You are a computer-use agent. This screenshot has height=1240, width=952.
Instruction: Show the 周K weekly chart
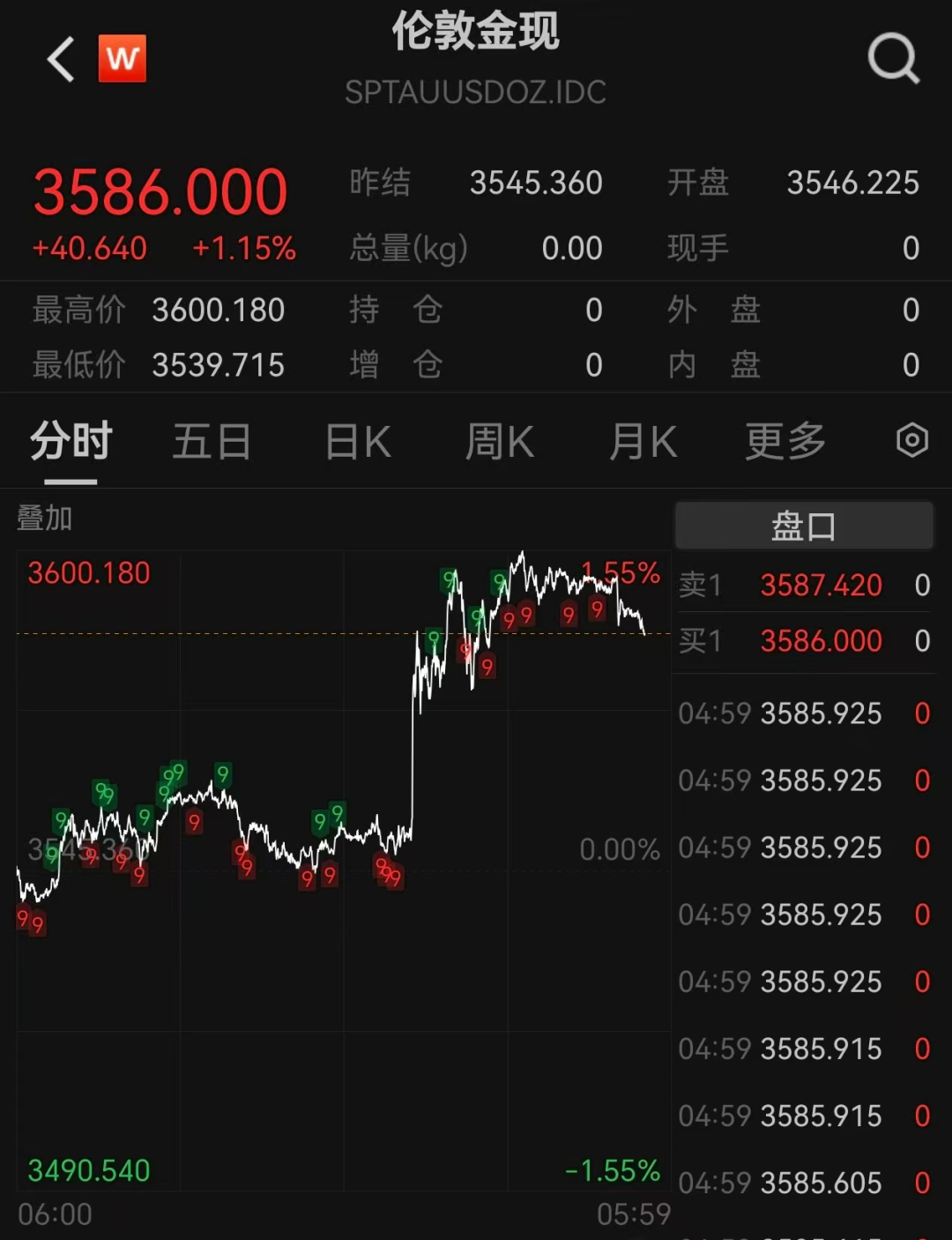coord(499,441)
